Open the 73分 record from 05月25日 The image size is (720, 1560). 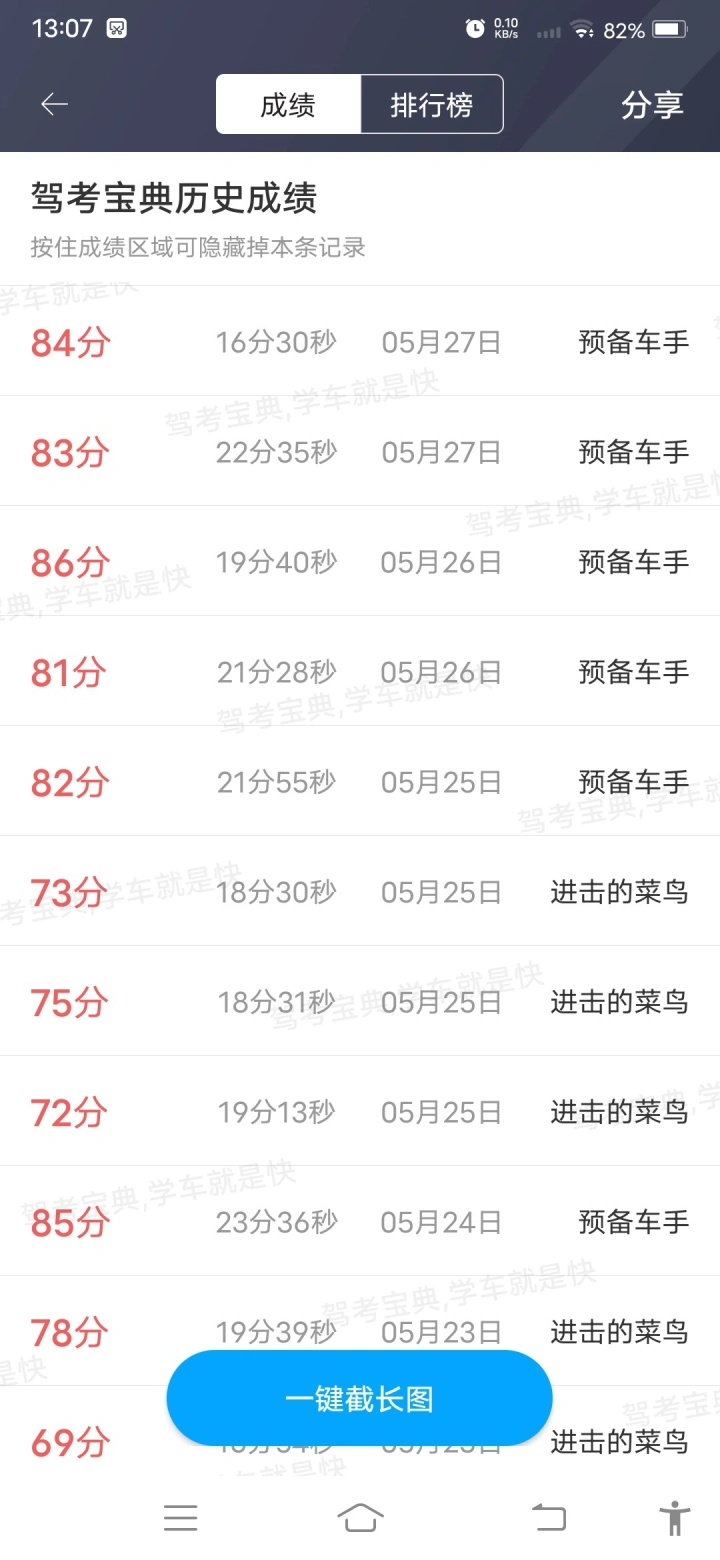[x=360, y=891]
